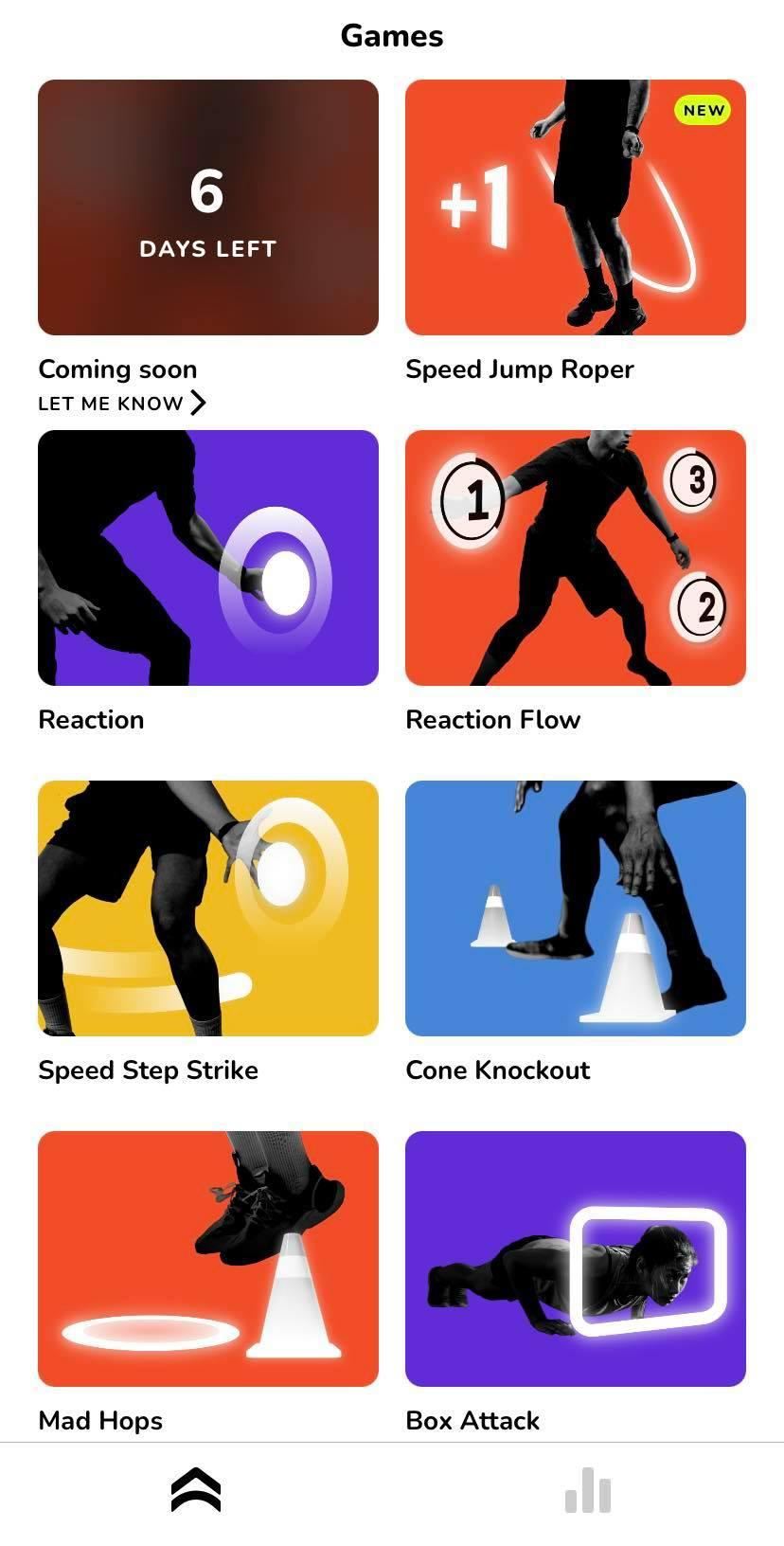Open the Mad Hops game
784x1546 pixels.
(207, 1259)
